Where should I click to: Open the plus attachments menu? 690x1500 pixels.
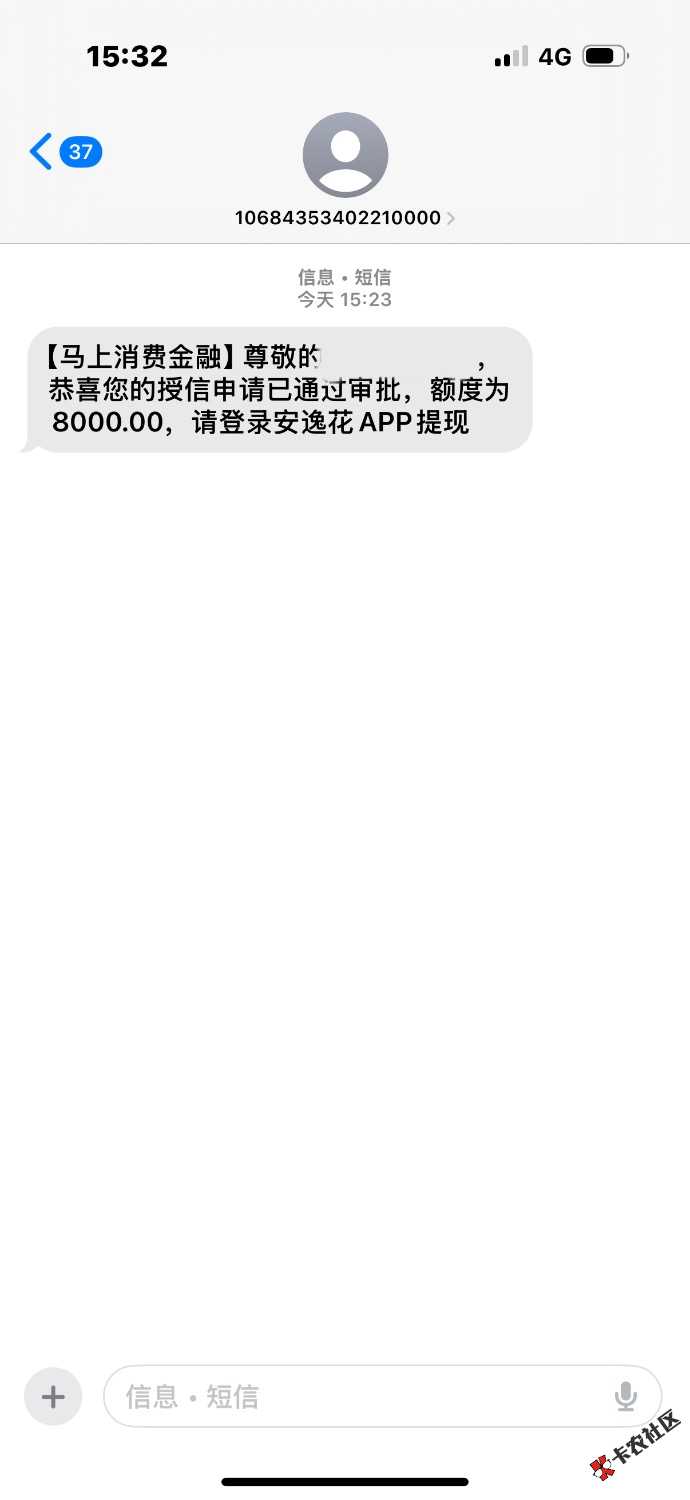[x=53, y=1396]
